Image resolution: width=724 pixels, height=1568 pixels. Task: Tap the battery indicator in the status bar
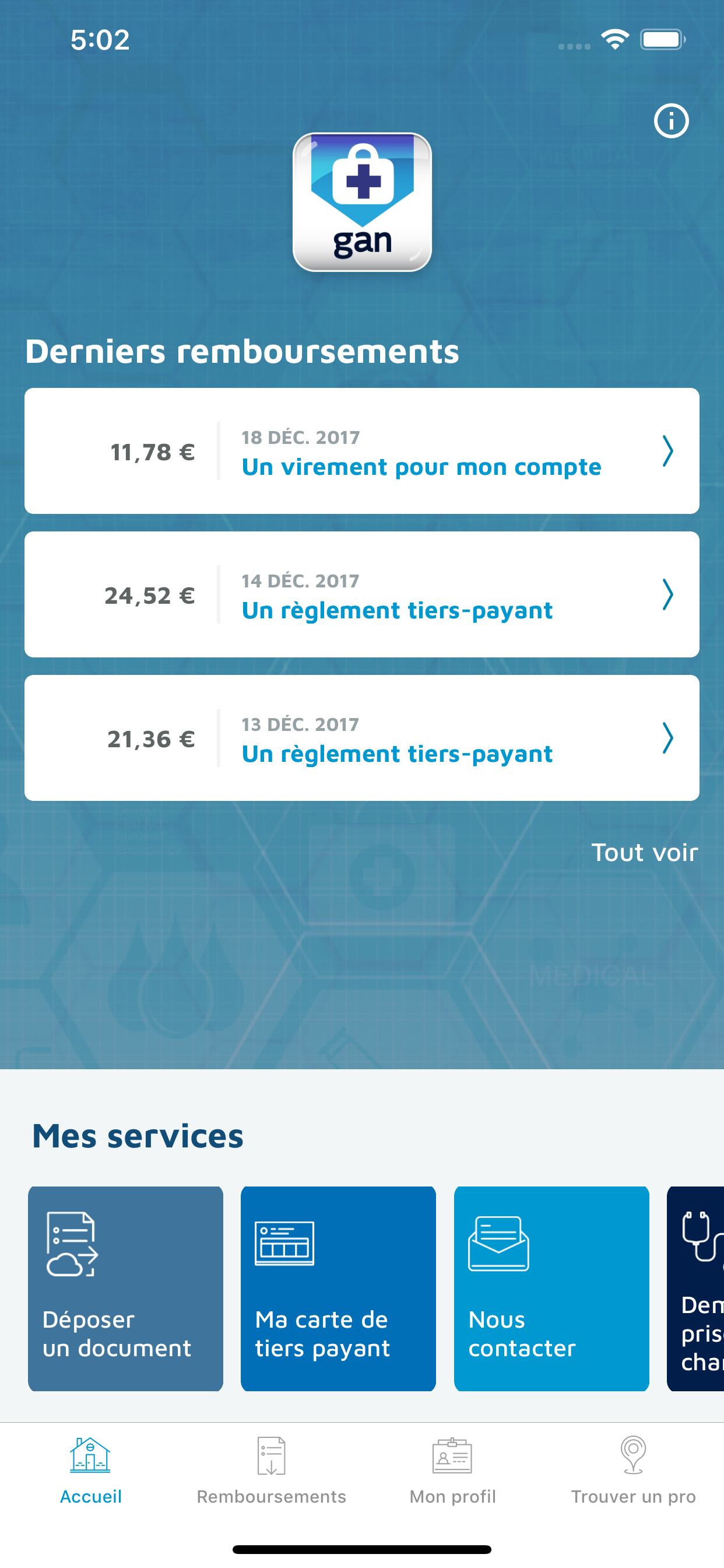(x=663, y=39)
